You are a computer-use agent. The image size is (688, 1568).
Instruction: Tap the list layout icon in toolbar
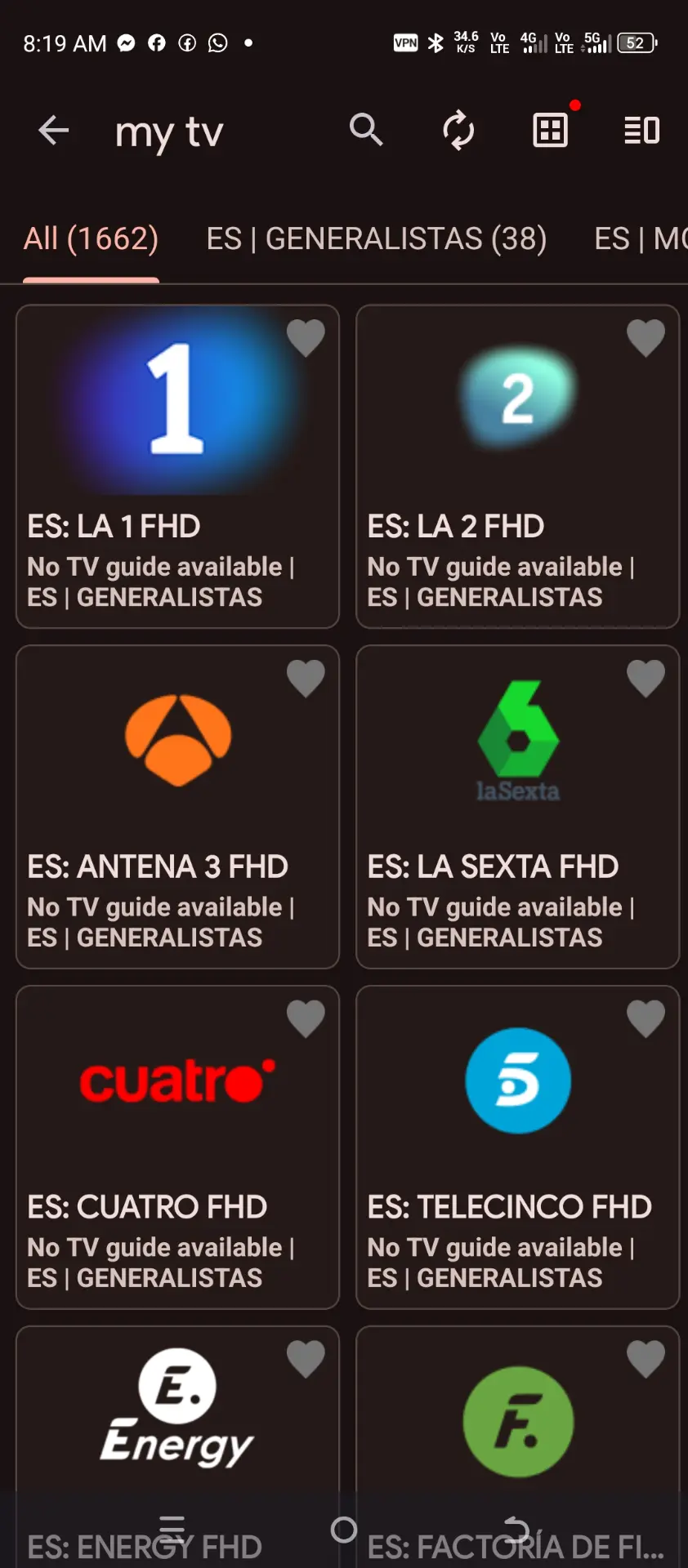pyautogui.click(x=641, y=130)
